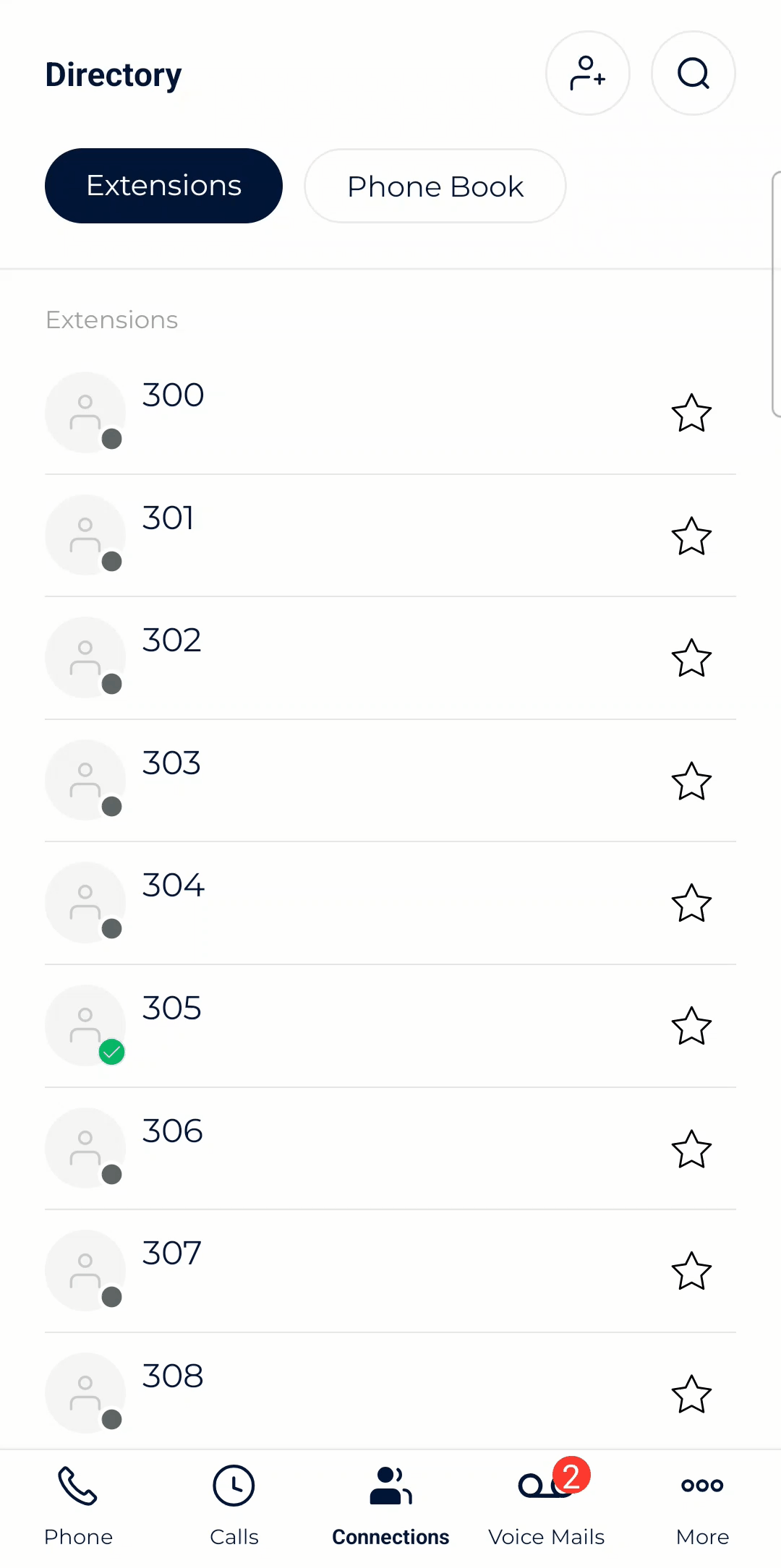Open extension 300

pyautogui.click(x=174, y=396)
